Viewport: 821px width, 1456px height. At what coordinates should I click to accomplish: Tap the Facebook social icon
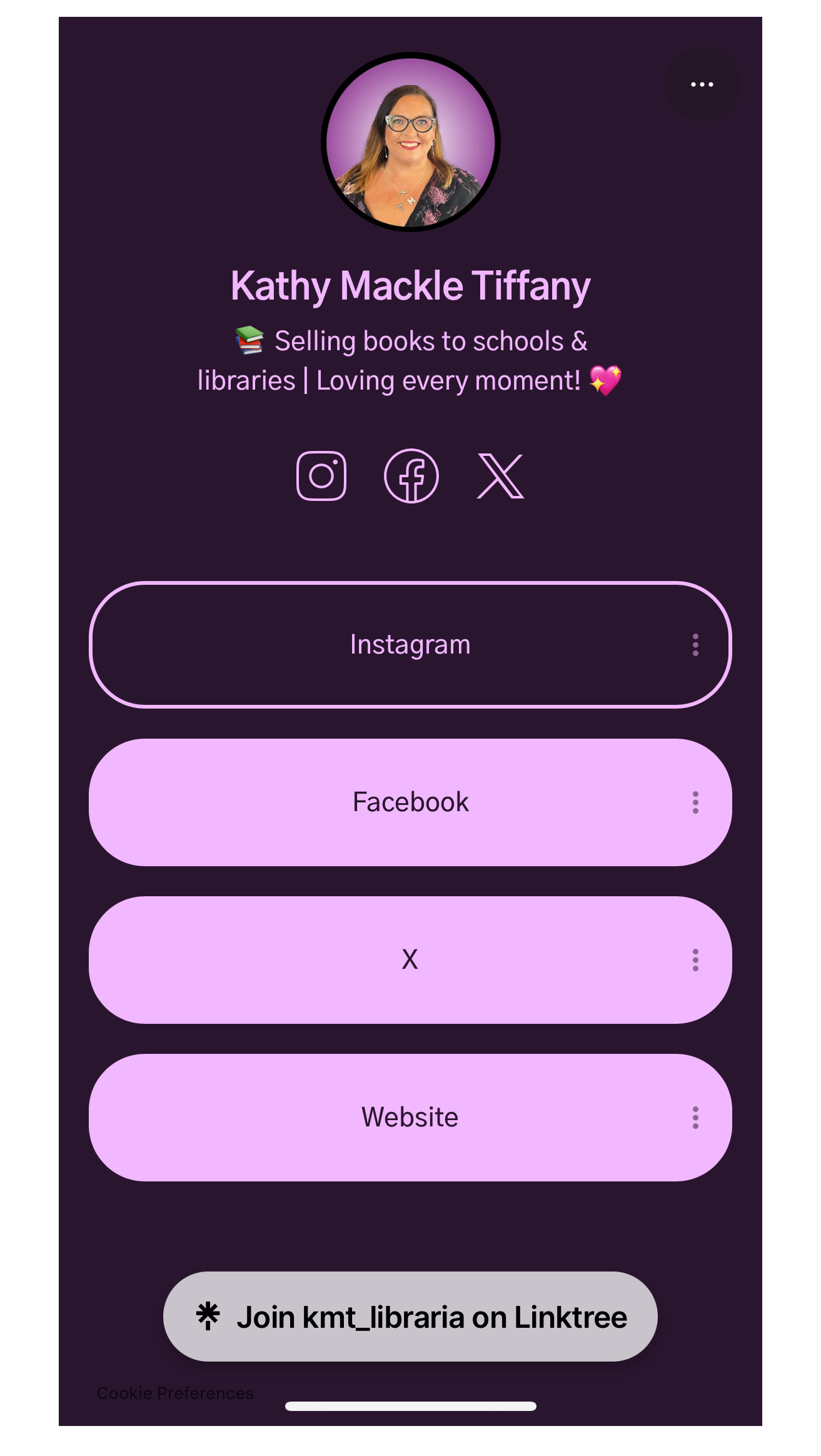pyautogui.click(x=411, y=475)
